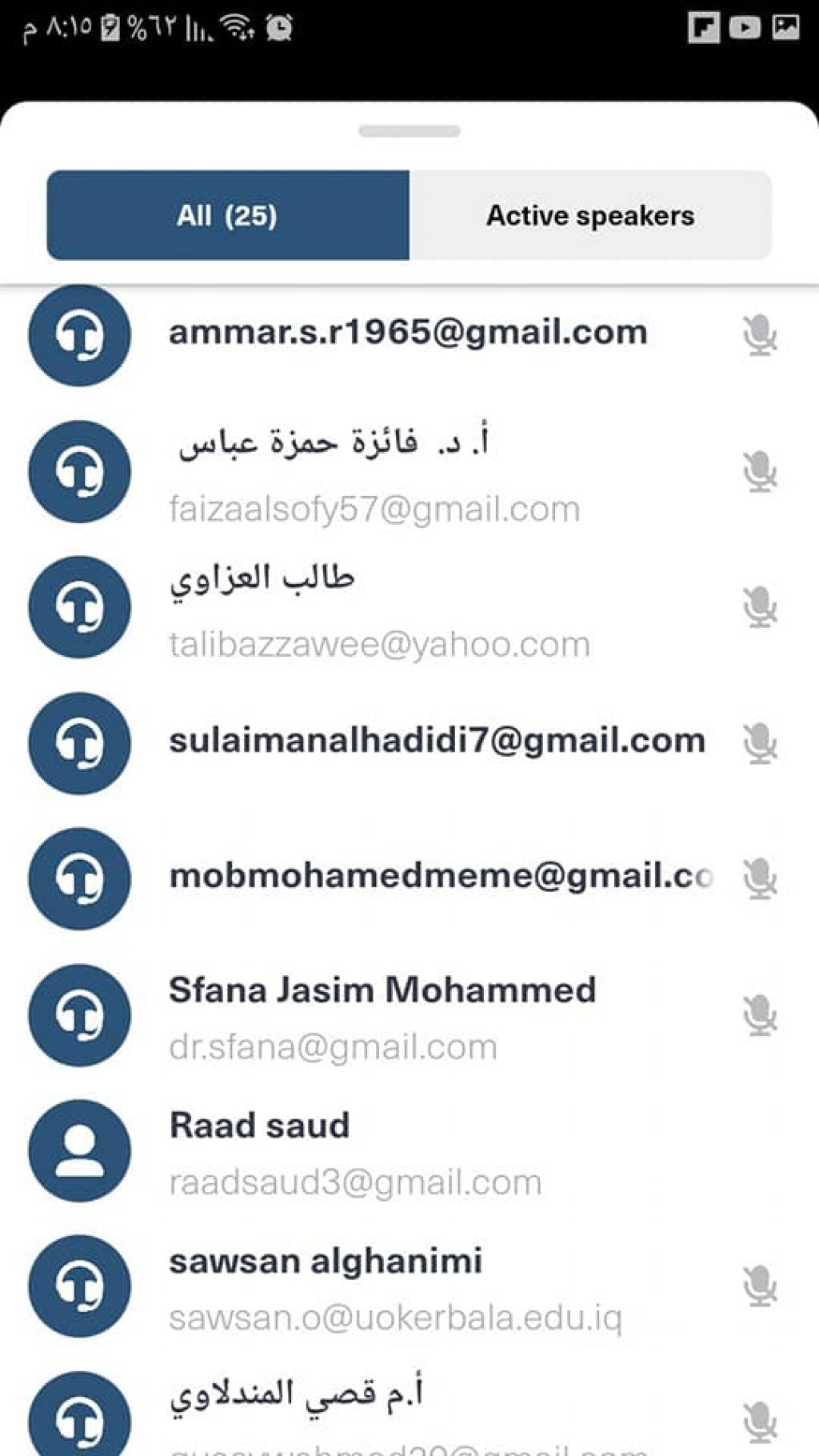The height and width of the screenshot is (1456, 819).
Task: Switch to the All (25) tab
Action: pos(228,215)
